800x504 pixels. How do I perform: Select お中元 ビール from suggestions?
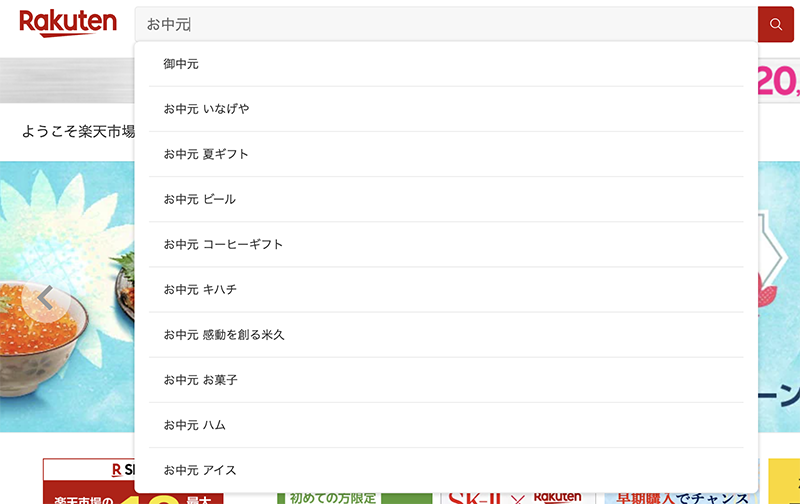pyautogui.click(x=446, y=199)
